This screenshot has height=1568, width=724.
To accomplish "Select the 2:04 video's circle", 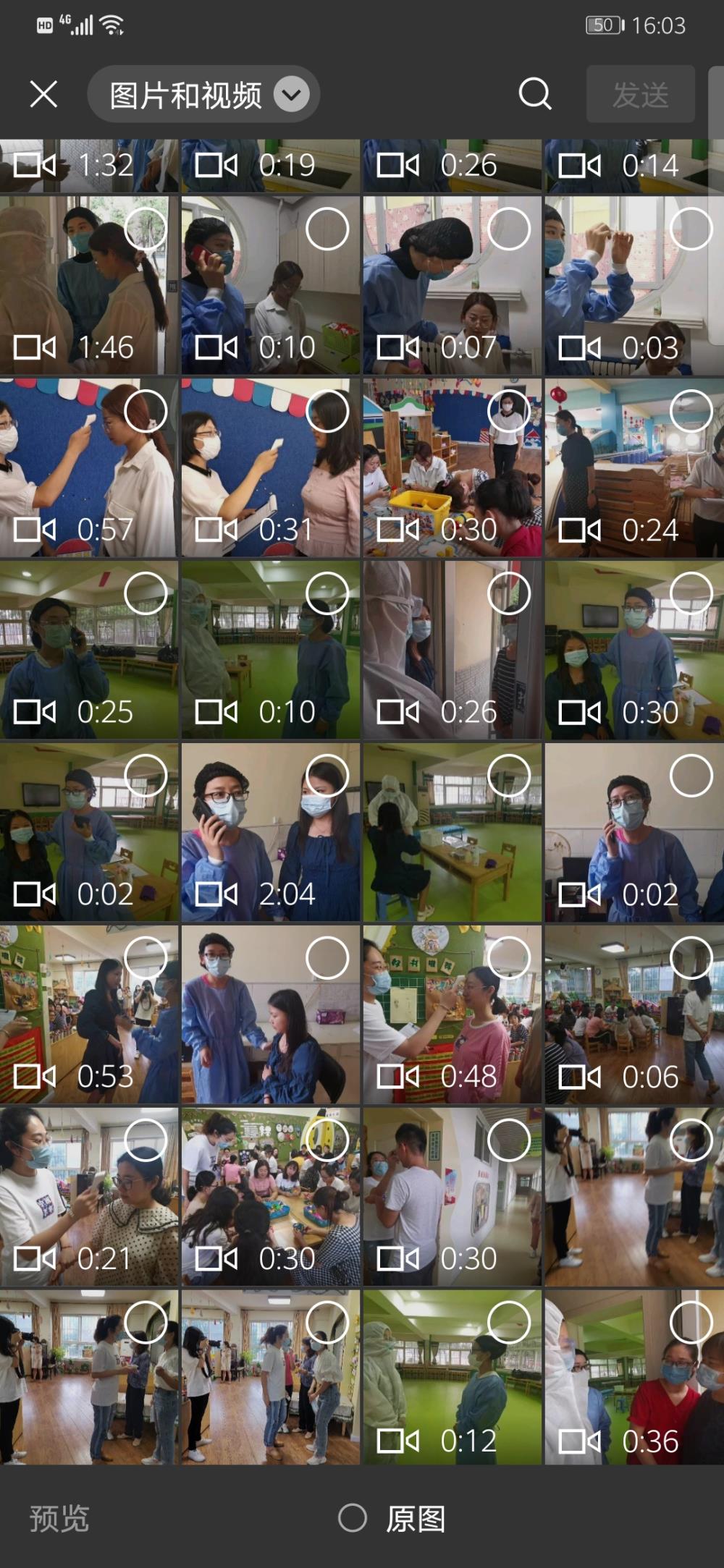I will click(327, 776).
